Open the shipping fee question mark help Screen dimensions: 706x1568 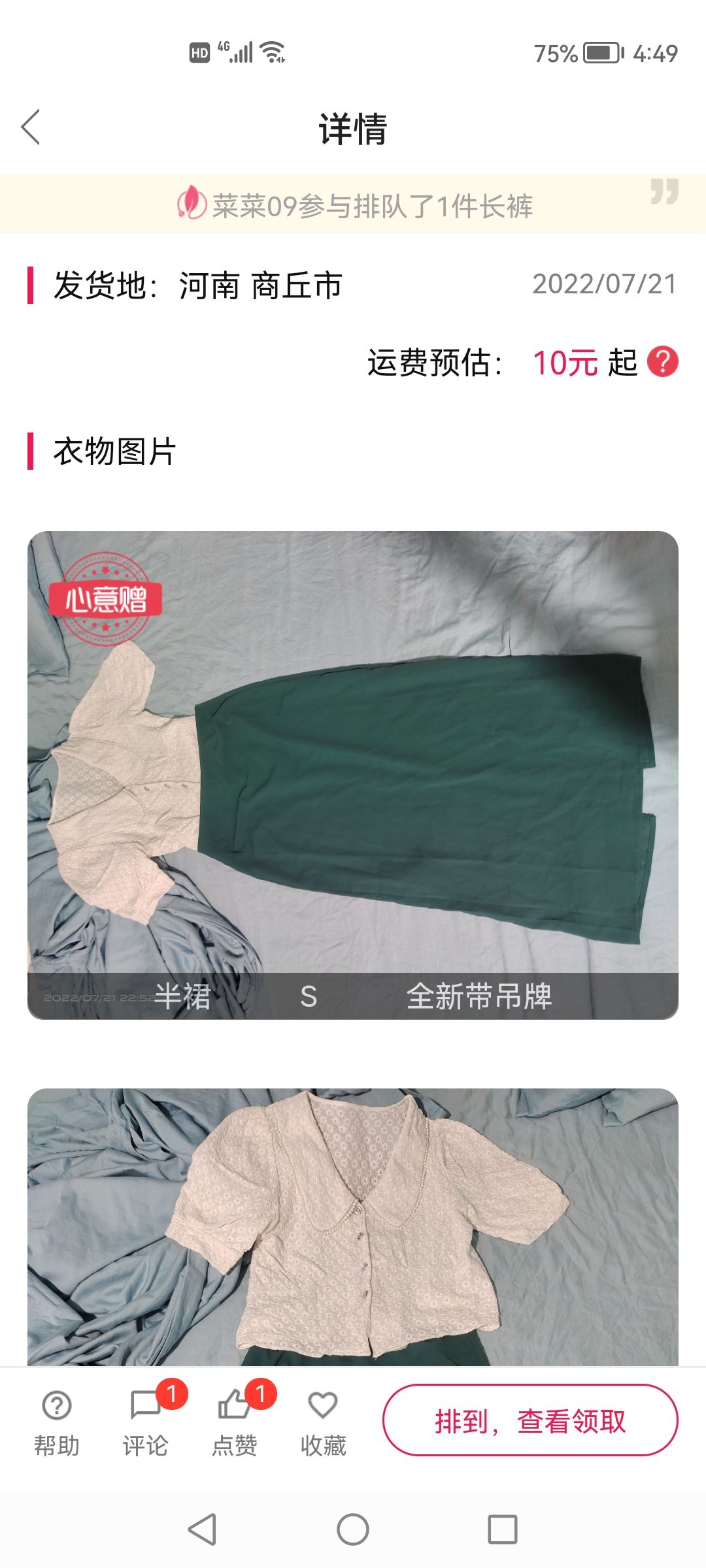pyautogui.click(x=662, y=362)
